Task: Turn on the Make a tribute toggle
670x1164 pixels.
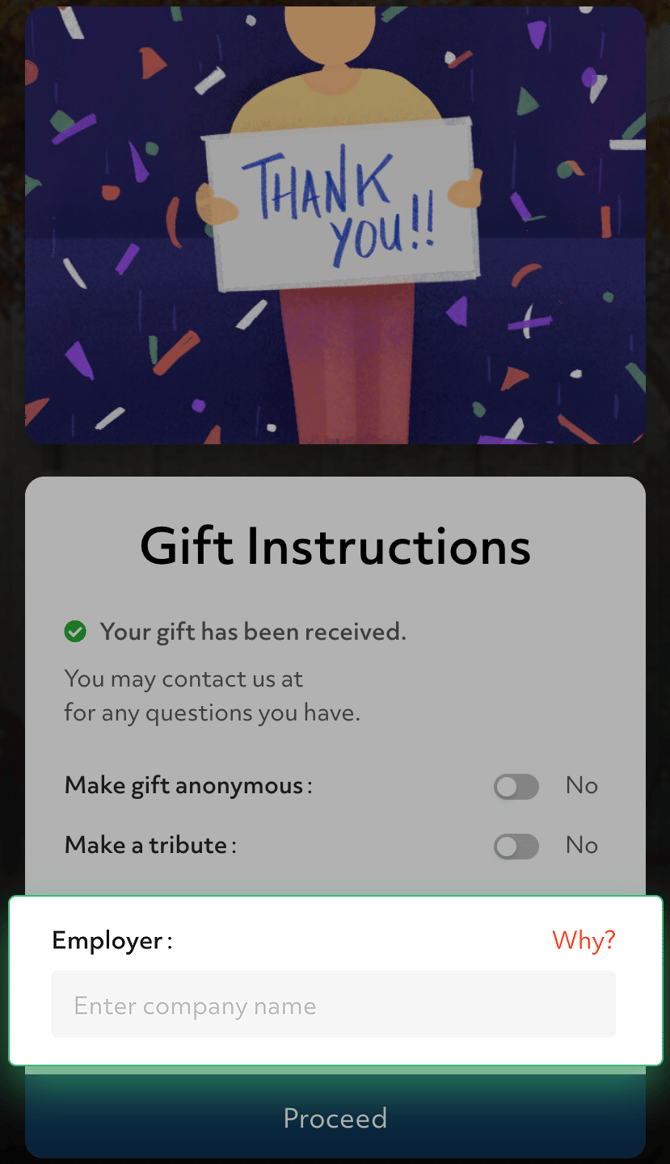Action: pyautogui.click(x=516, y=847)
